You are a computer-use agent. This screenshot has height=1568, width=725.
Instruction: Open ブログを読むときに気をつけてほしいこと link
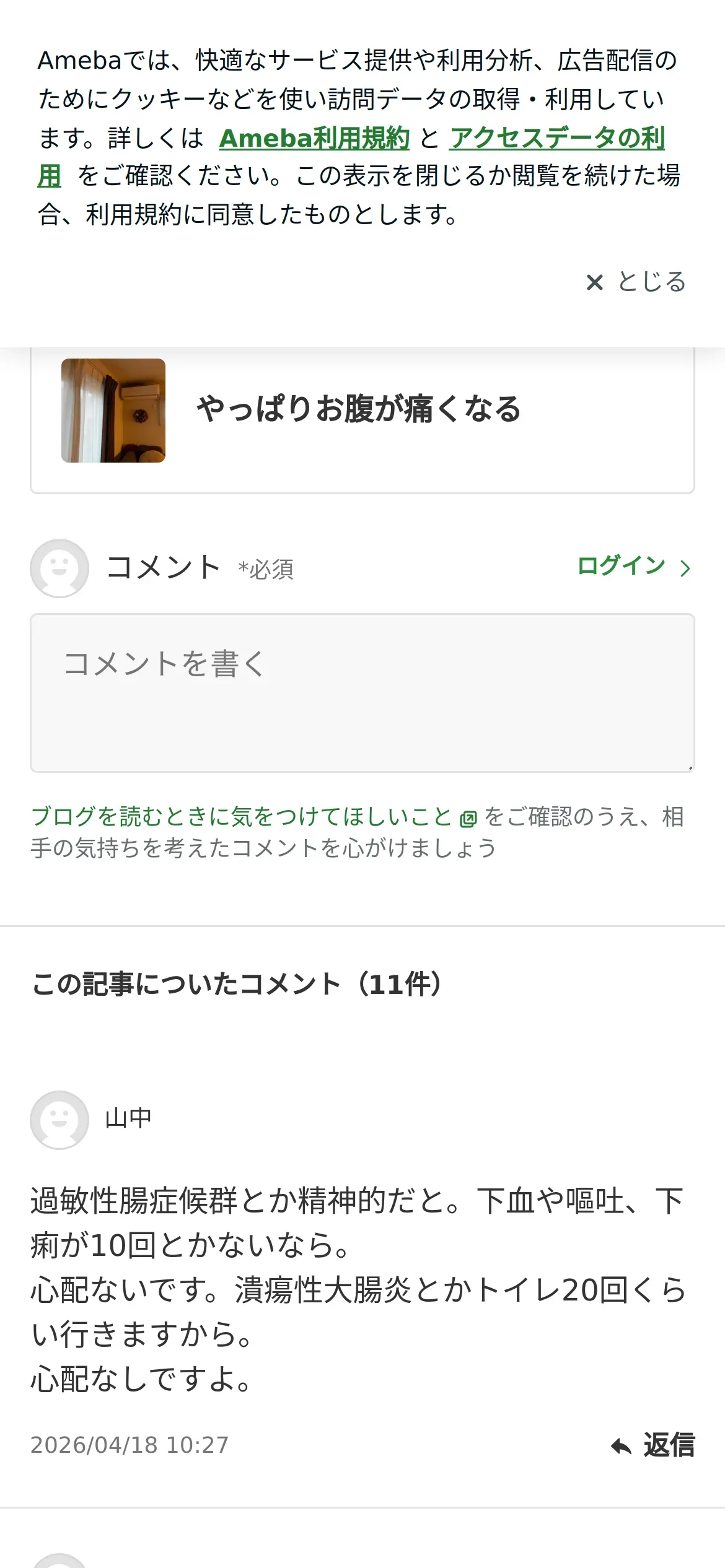click(x=253, y=816)
